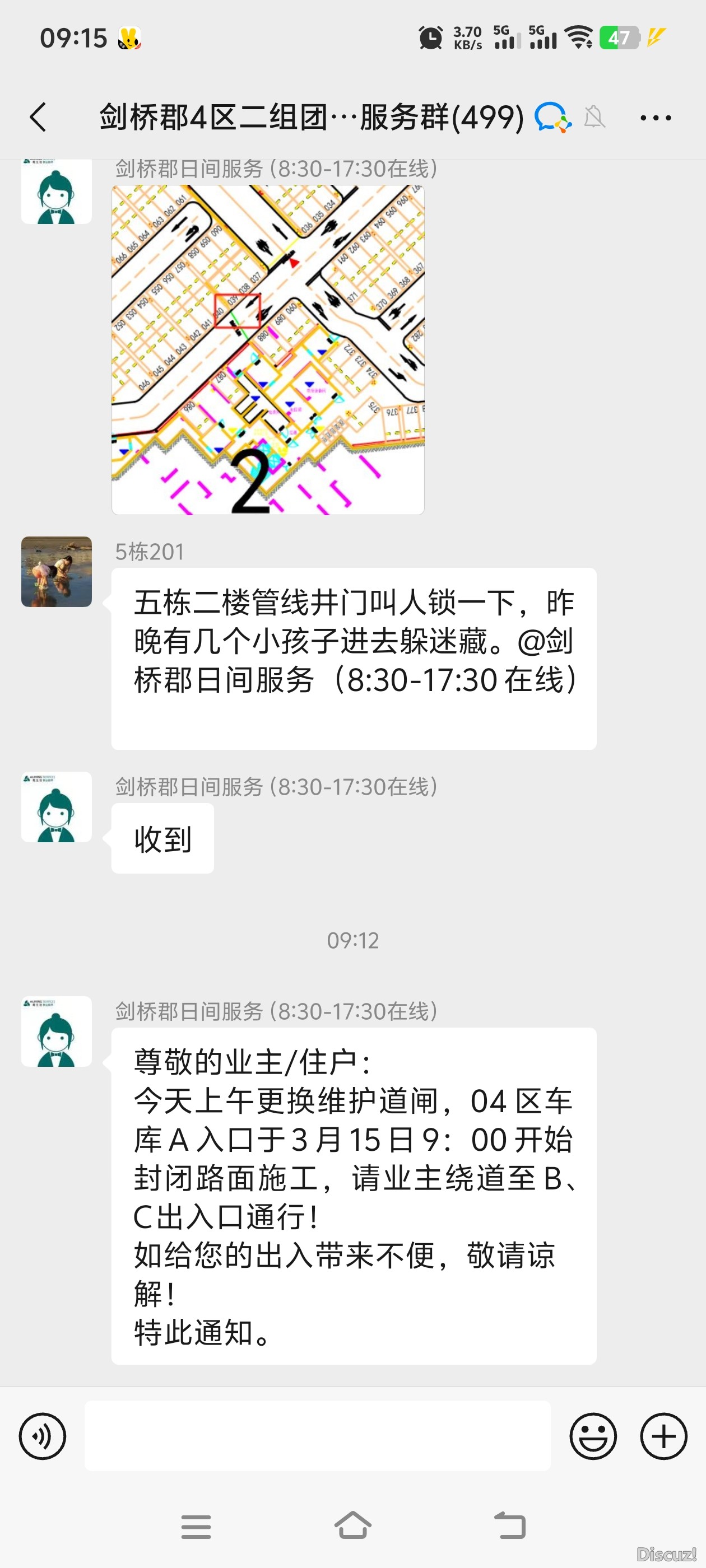Tap the 09:12 timestamp
Image resolution: width=706 pixels, height=1568 pixels.
click(354, 940)
